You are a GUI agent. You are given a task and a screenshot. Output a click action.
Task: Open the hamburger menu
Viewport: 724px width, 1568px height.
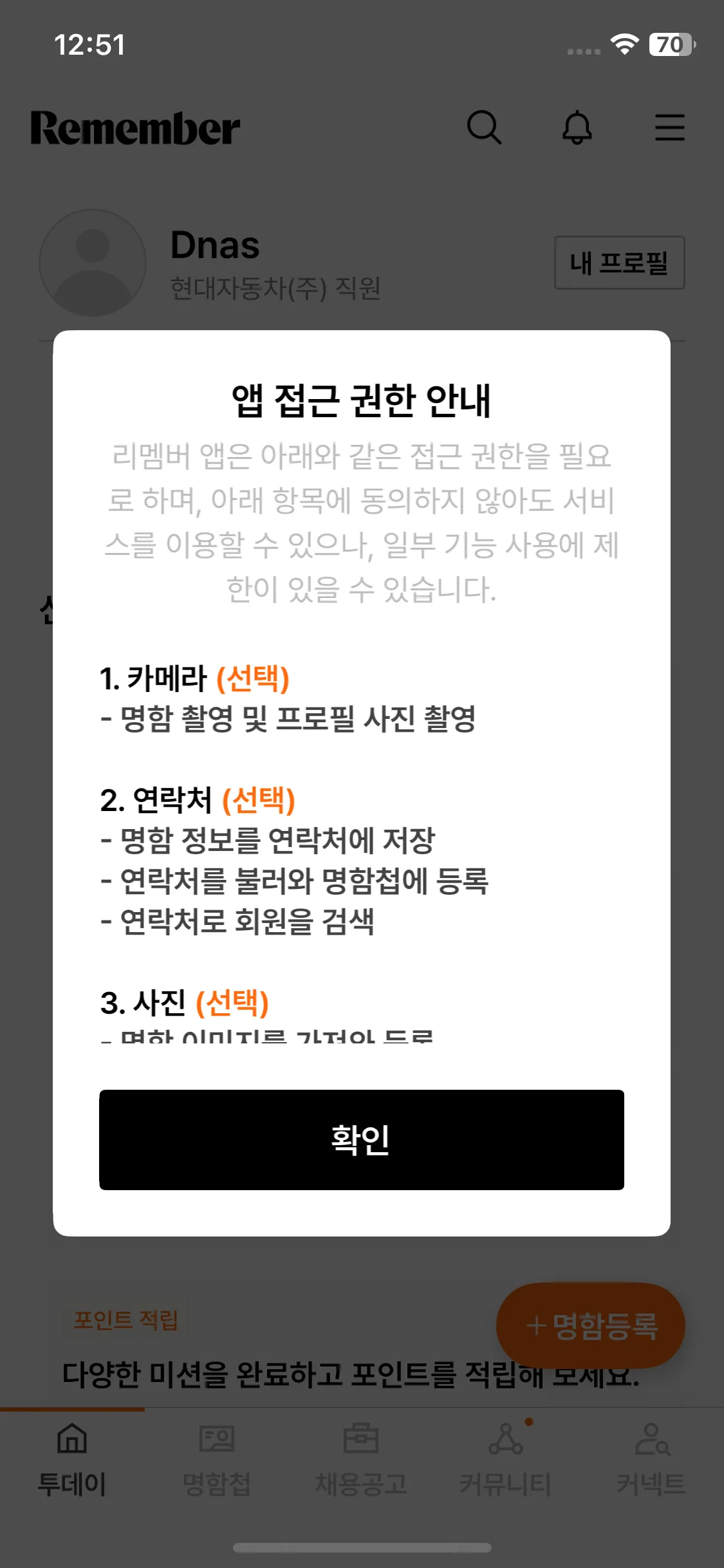(669, 127)
